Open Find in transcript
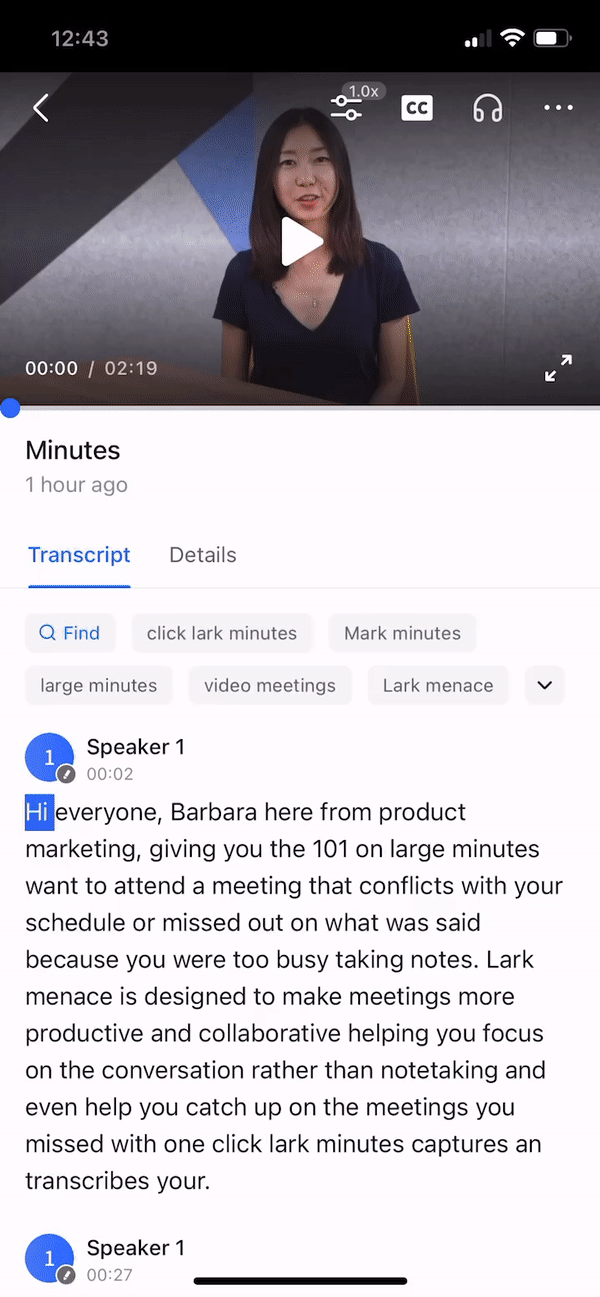Image resolution: width=600 pixels, height=1297 pixels. pyautogui.click(x=70, y=633)
